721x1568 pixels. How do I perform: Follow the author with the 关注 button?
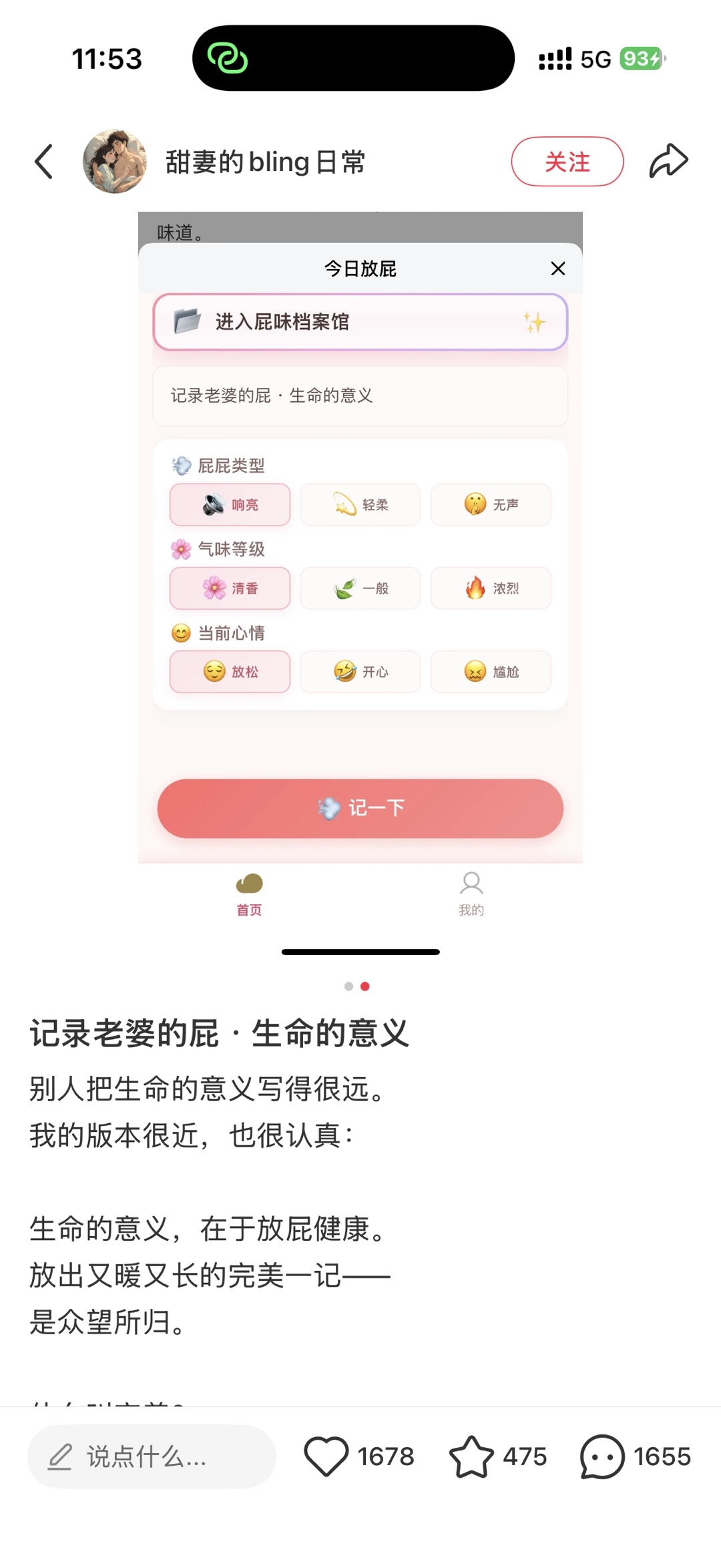point(567,162)
